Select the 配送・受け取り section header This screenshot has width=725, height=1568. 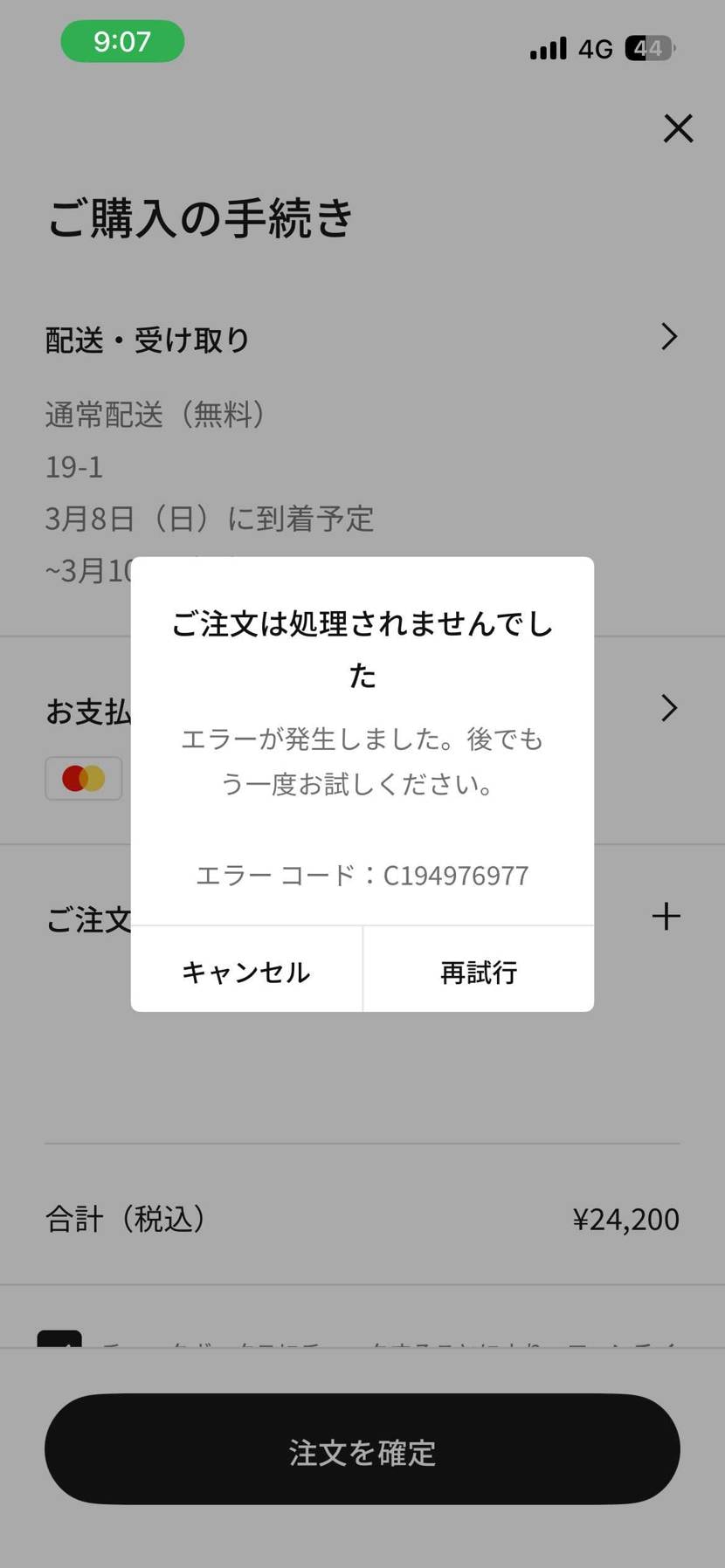click(148, 337)
